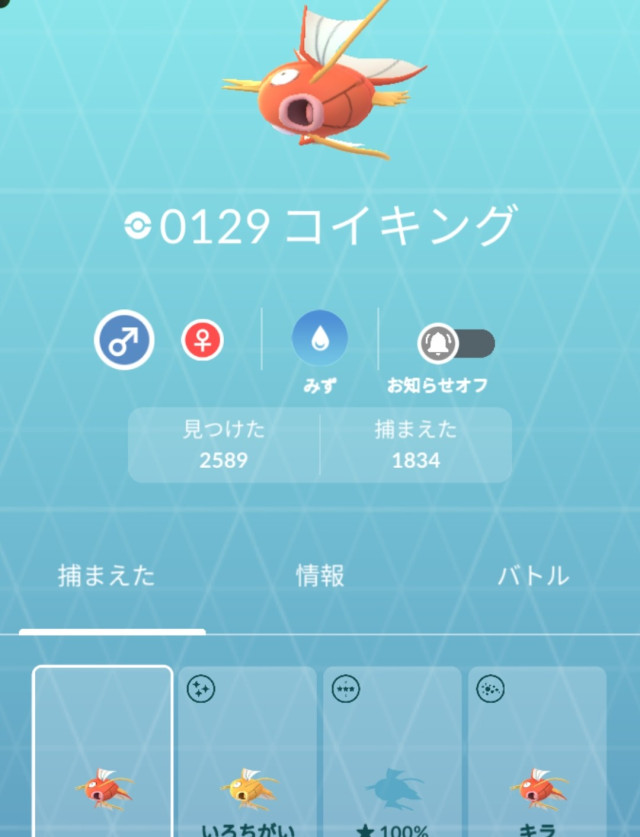This screenshot has width=640, height=837.
Task: Select the female gender icon
Action: coord(202,342)
